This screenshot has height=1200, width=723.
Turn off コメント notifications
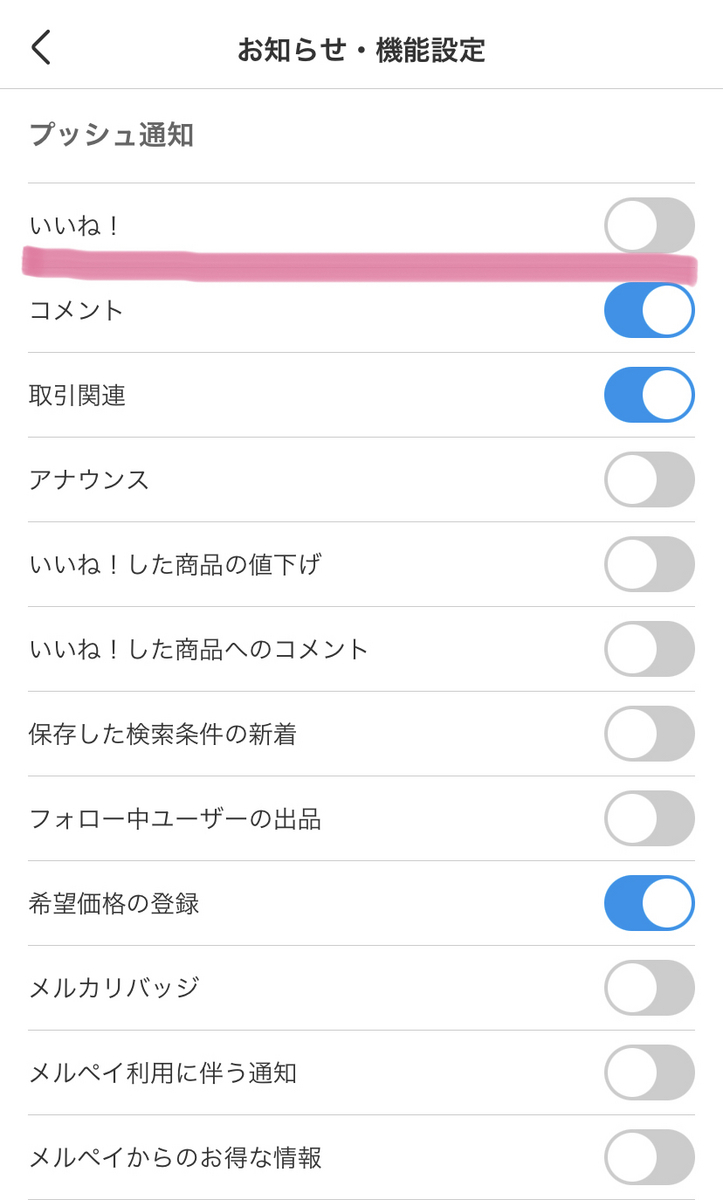pos(649,310)
